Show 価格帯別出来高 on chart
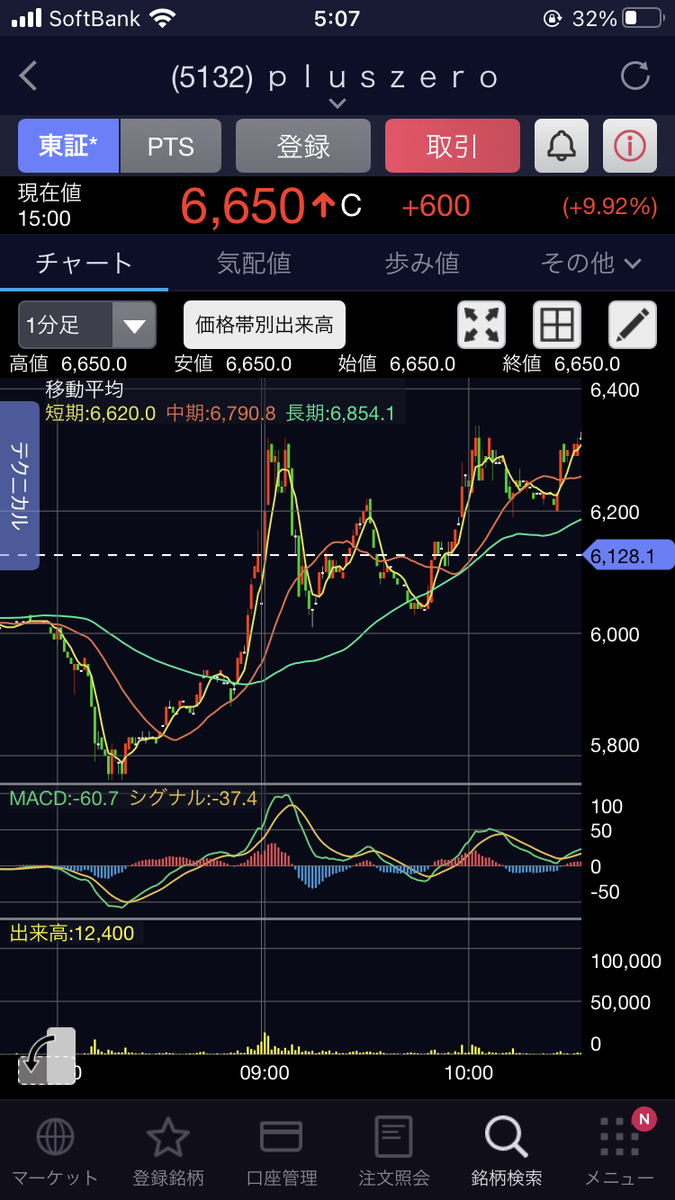This screenshot has width=675, height=1200. coord(264,325)
